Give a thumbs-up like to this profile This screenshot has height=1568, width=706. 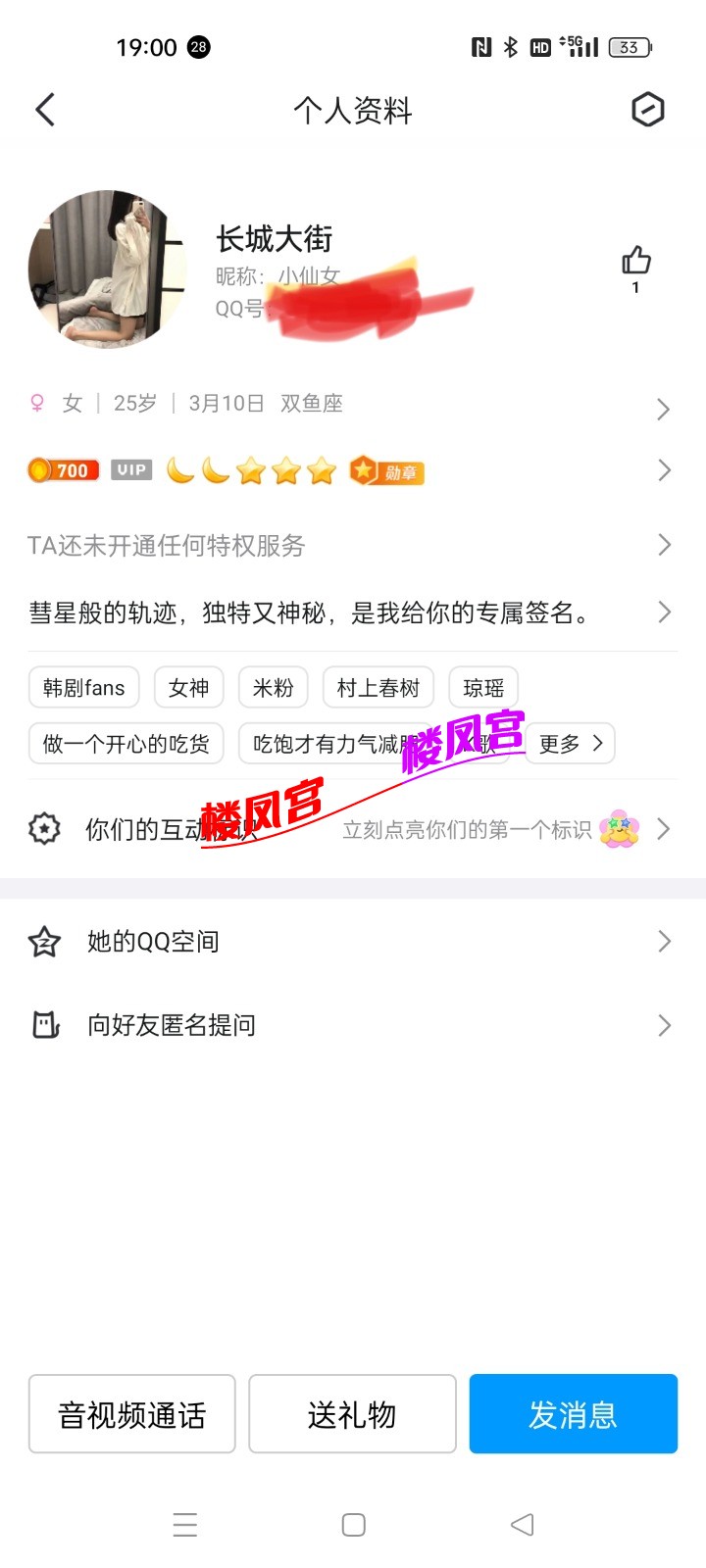click(x=635, y=262)
